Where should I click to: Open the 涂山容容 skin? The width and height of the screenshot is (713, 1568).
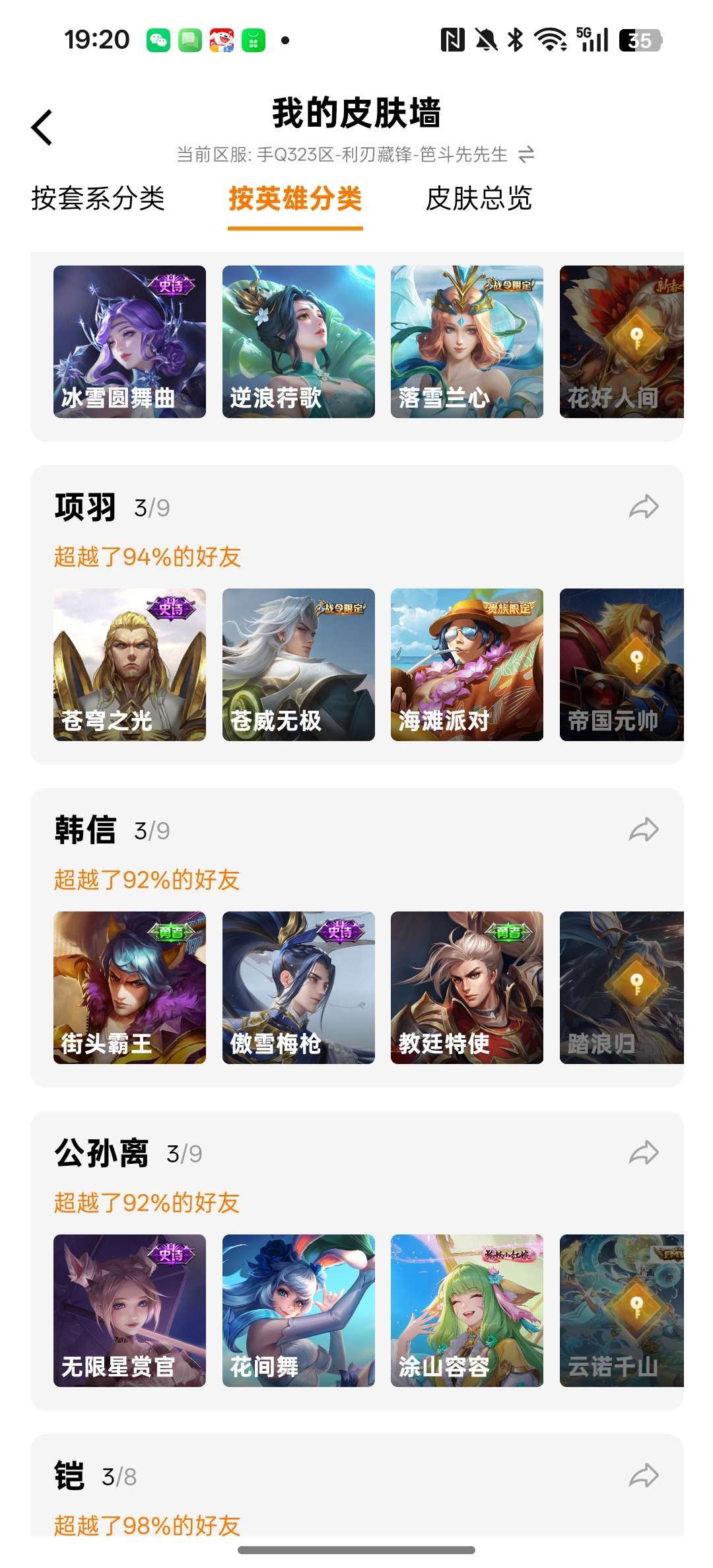(466, 1311)
